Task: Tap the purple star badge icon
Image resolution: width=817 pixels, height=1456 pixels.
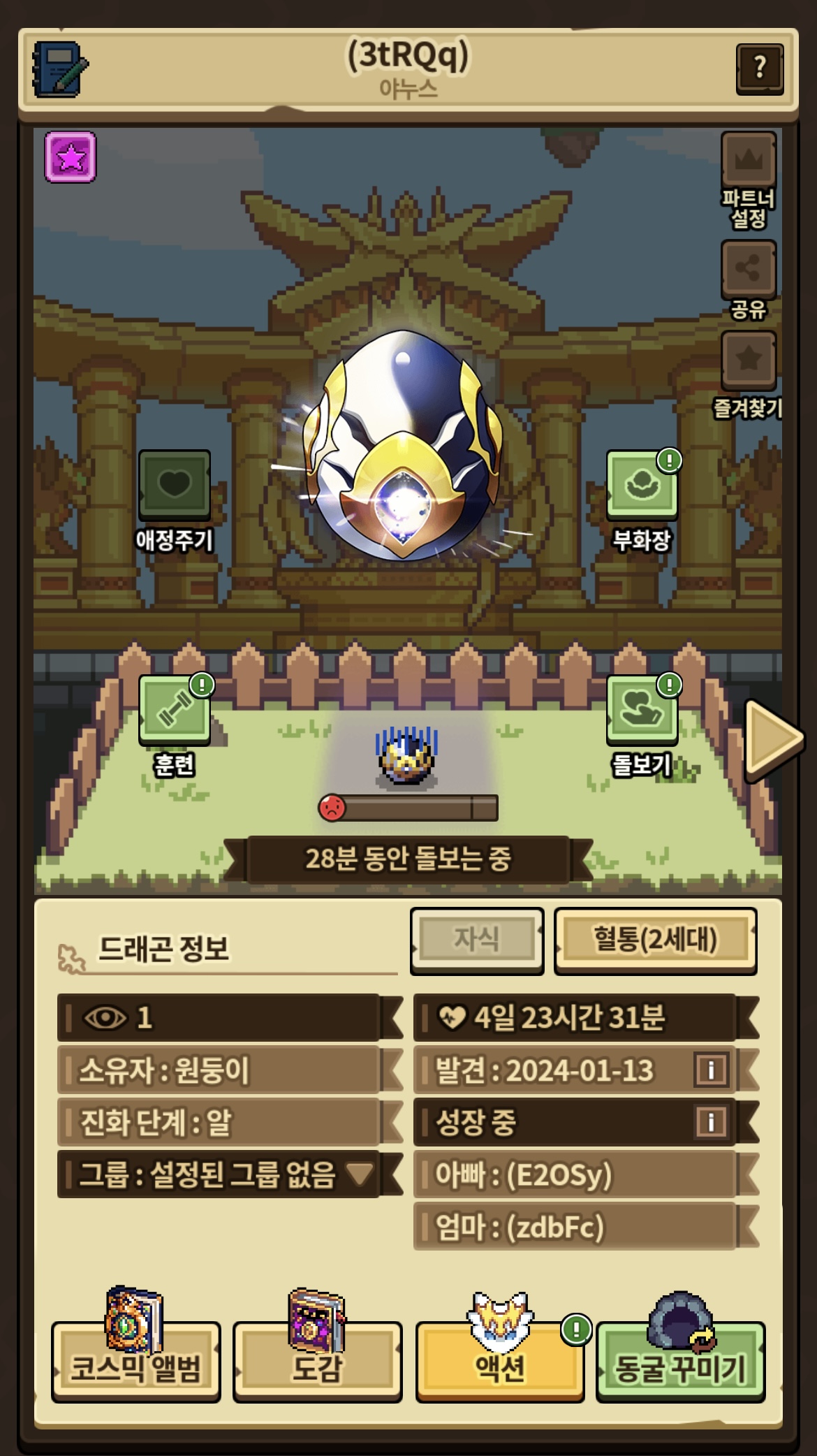Action: [71, 157]
